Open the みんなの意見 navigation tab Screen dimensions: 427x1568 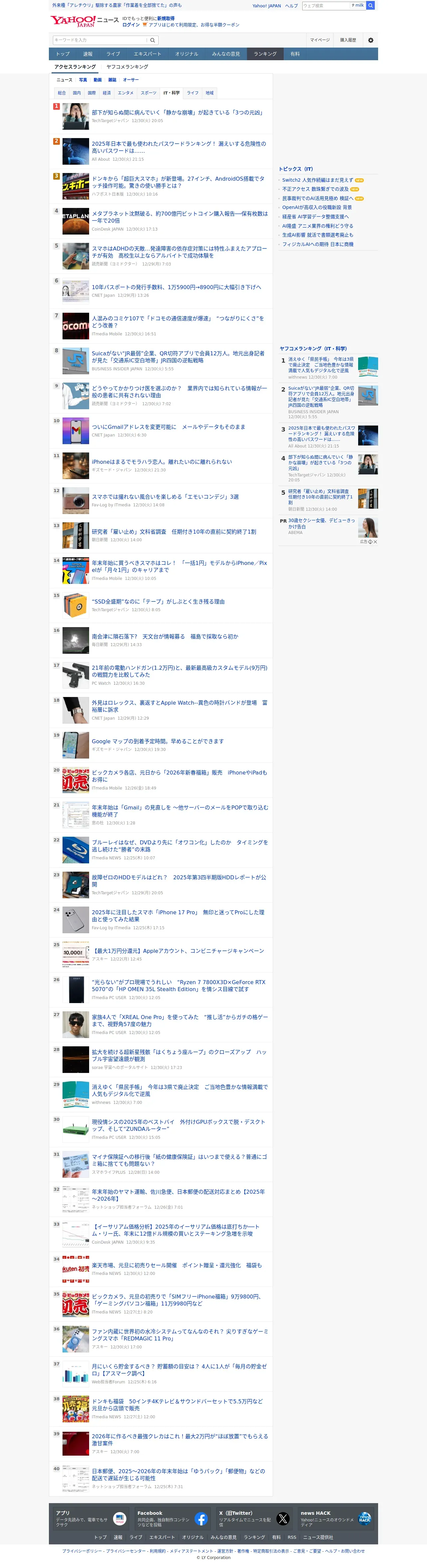click(x=226, y=54)
